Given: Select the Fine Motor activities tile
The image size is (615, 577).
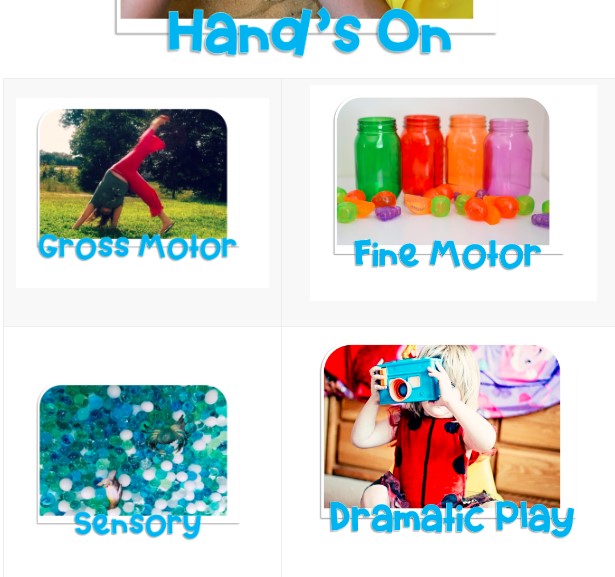Looking at the screenshot, I should pos(445,185).
